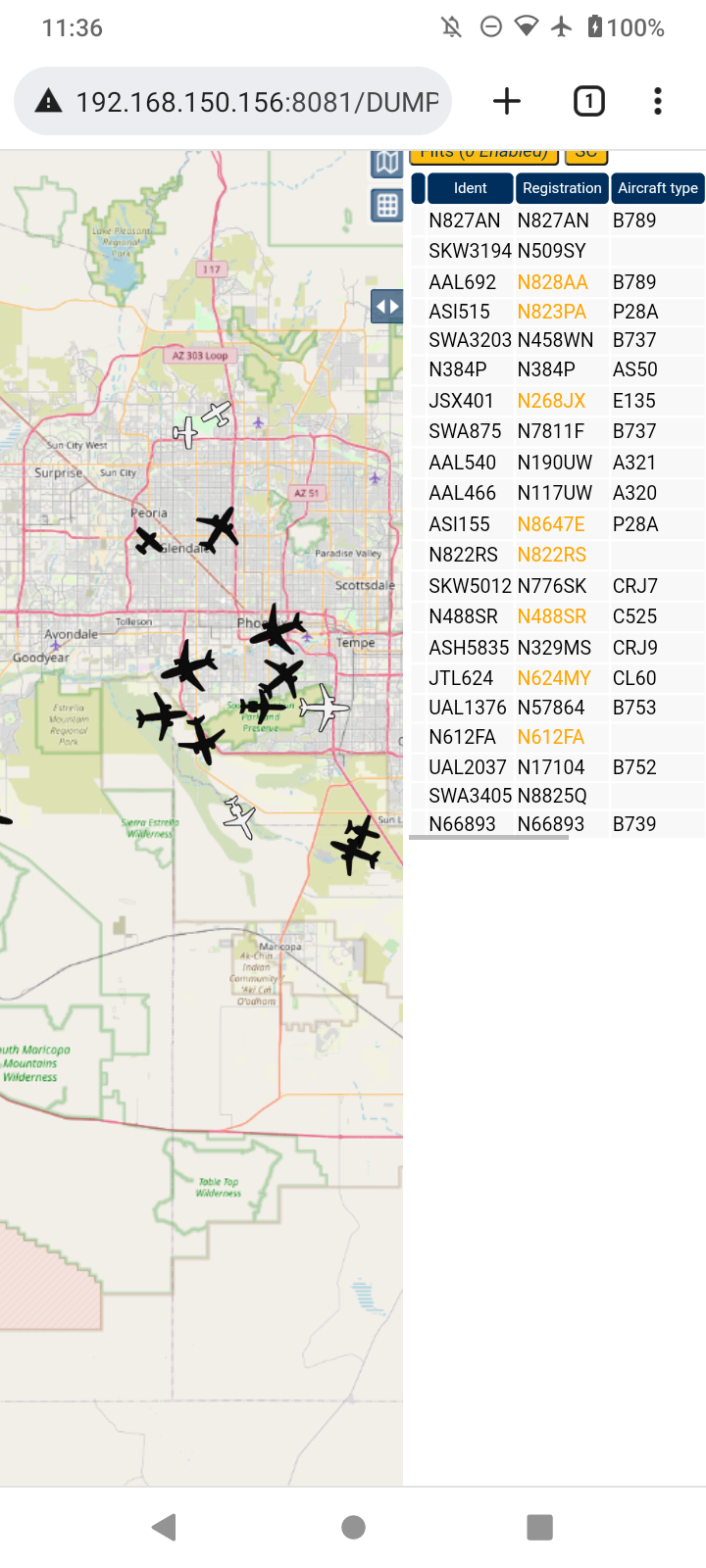Open the tab switcher
The height and width of the screenshot is (1568, 706).
click(x=588, y=101)
